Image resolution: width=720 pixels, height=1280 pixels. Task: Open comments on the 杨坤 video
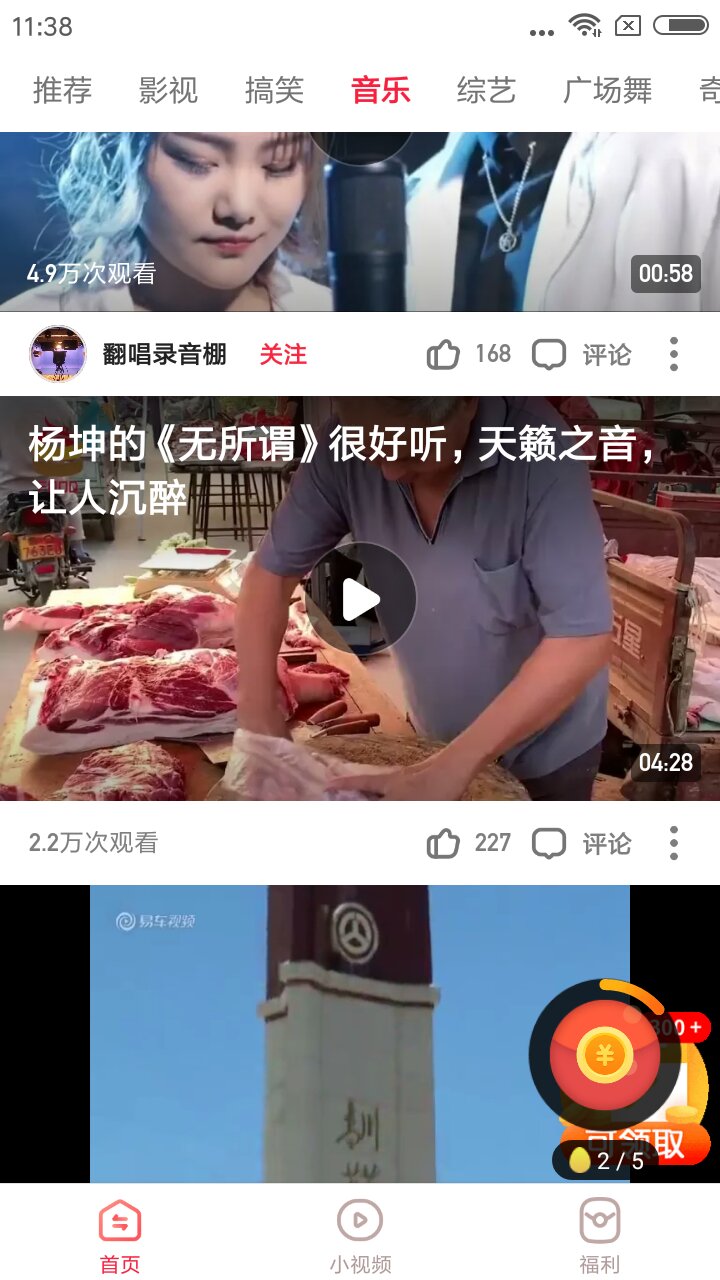[x=582, y=843]
